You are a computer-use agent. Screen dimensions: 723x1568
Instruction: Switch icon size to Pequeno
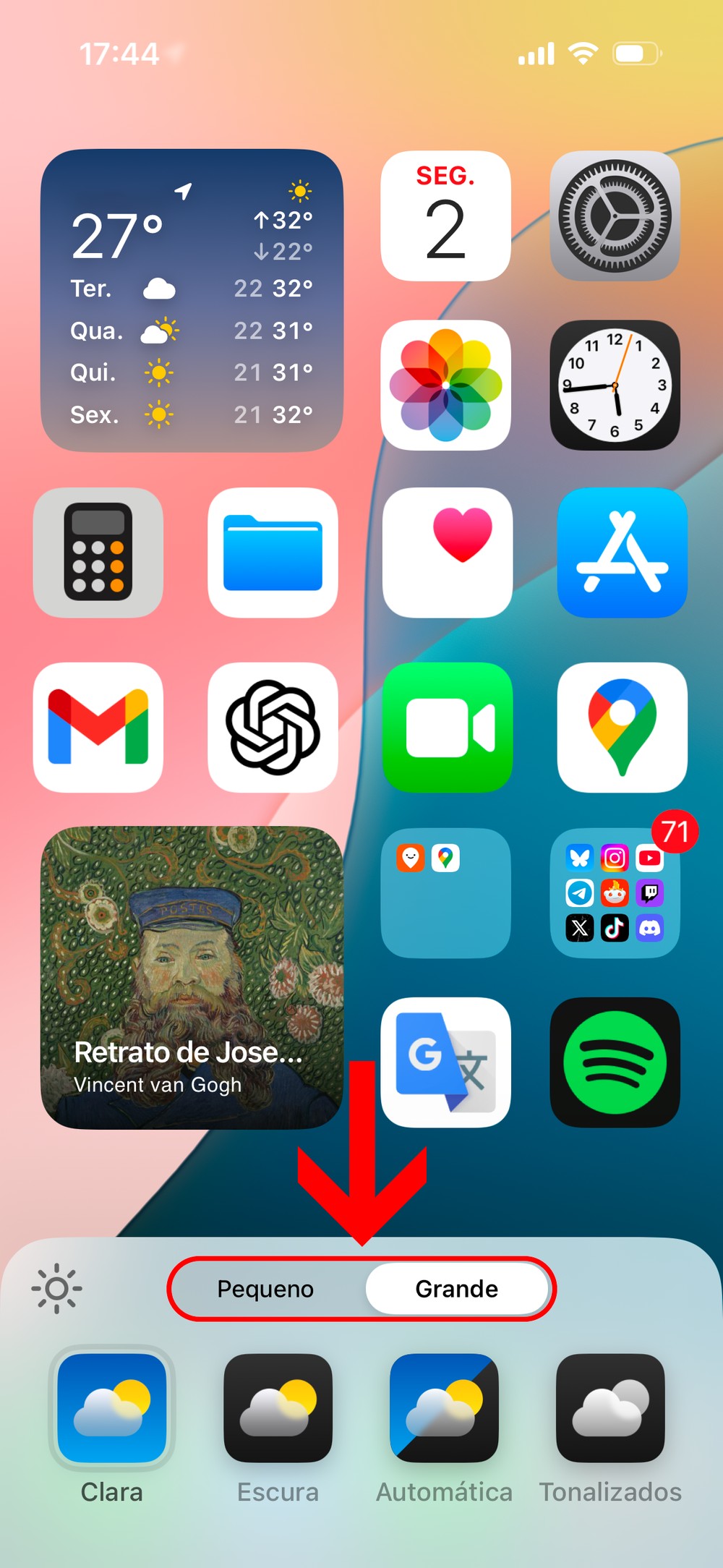coord(266,1289)
